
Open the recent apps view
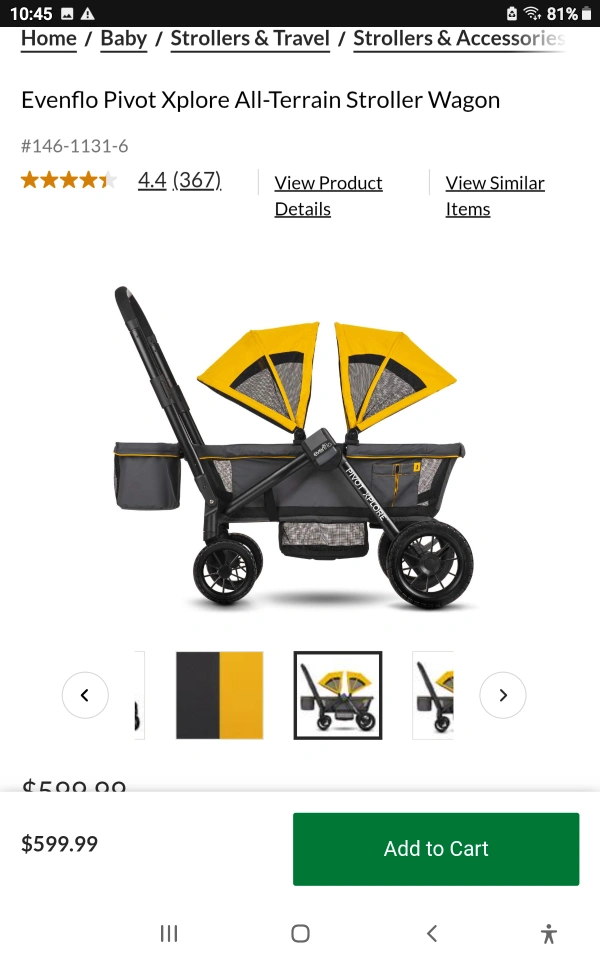pyautogui.click(x=169, y=934)
